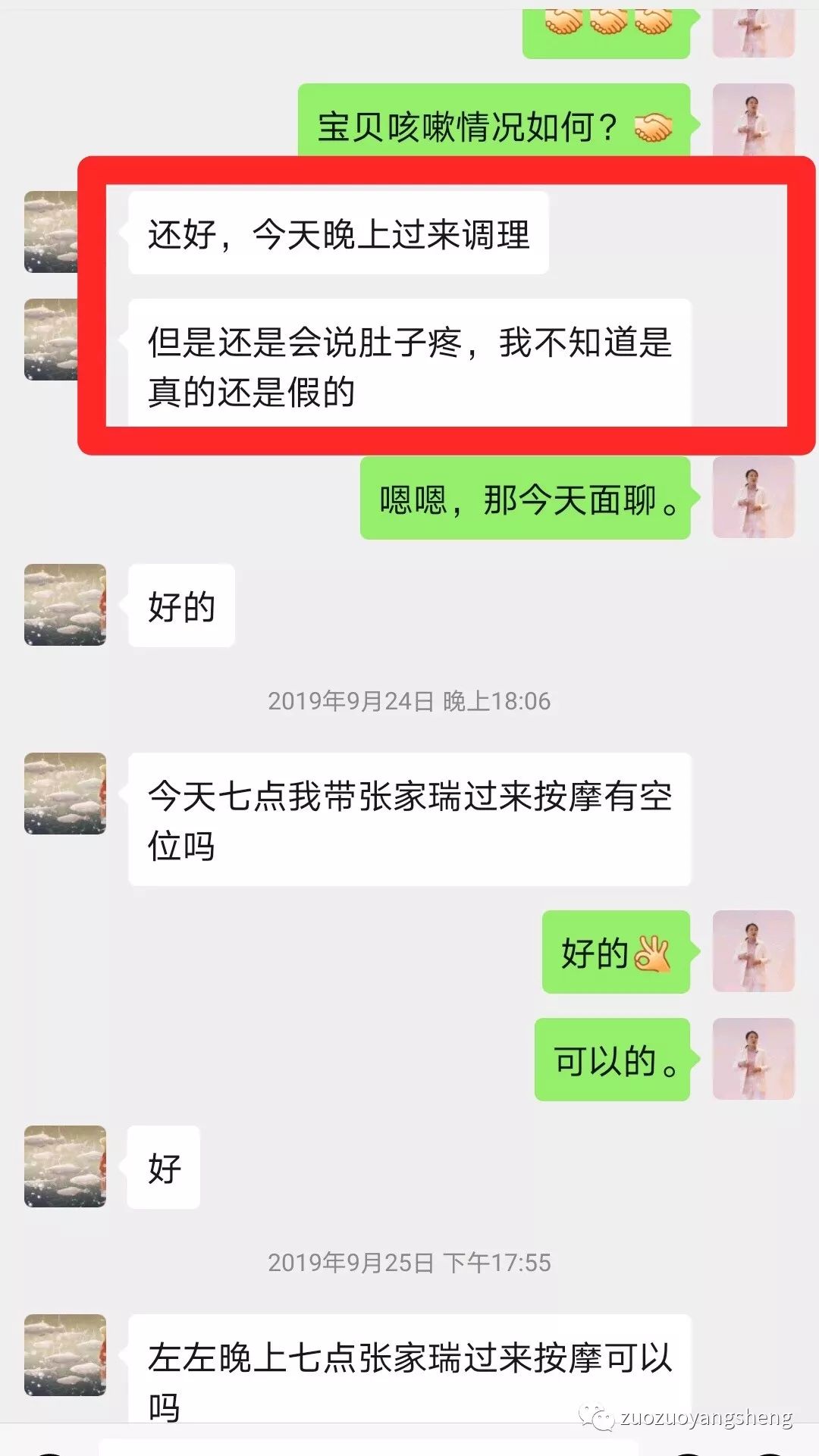Tap the avatar beside "嗯嗯，那今天面聊。"
The height and width of the screenshot is (1456, 819).
point(753,496)
